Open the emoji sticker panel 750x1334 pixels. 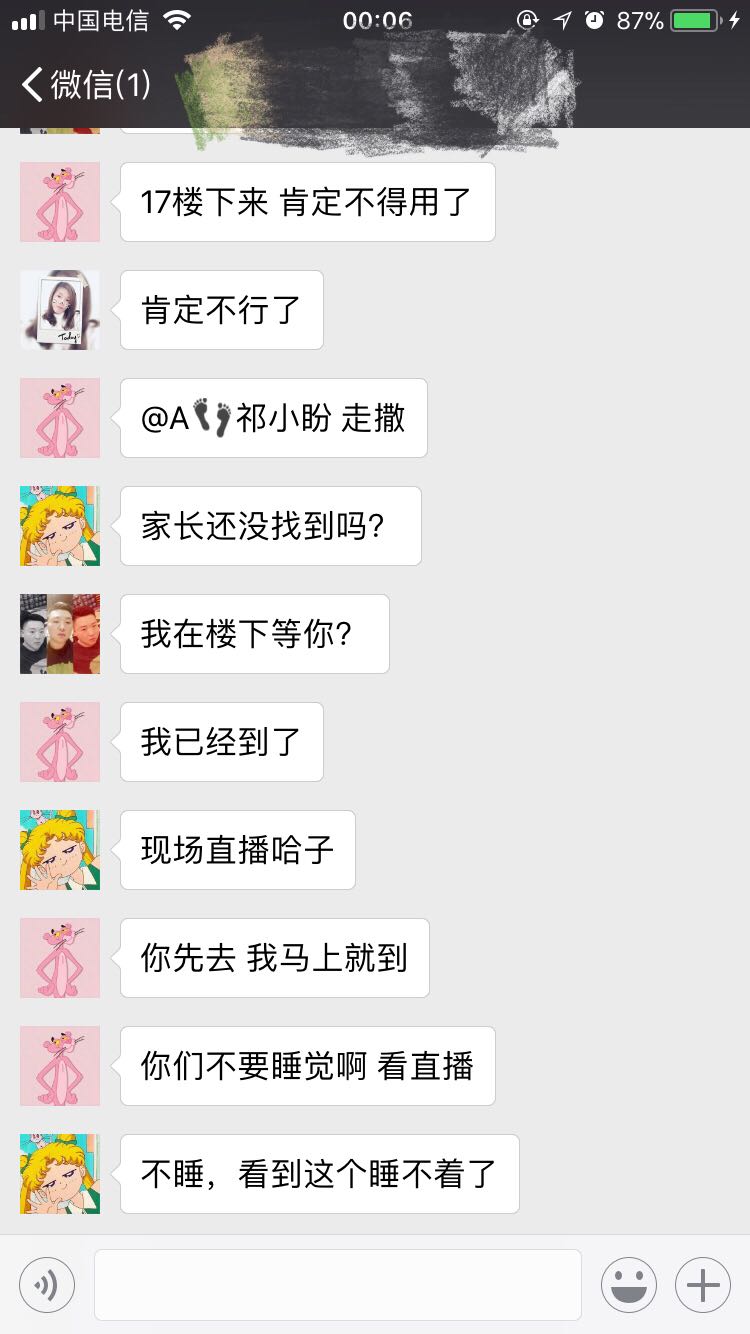tap(628, 1285)
